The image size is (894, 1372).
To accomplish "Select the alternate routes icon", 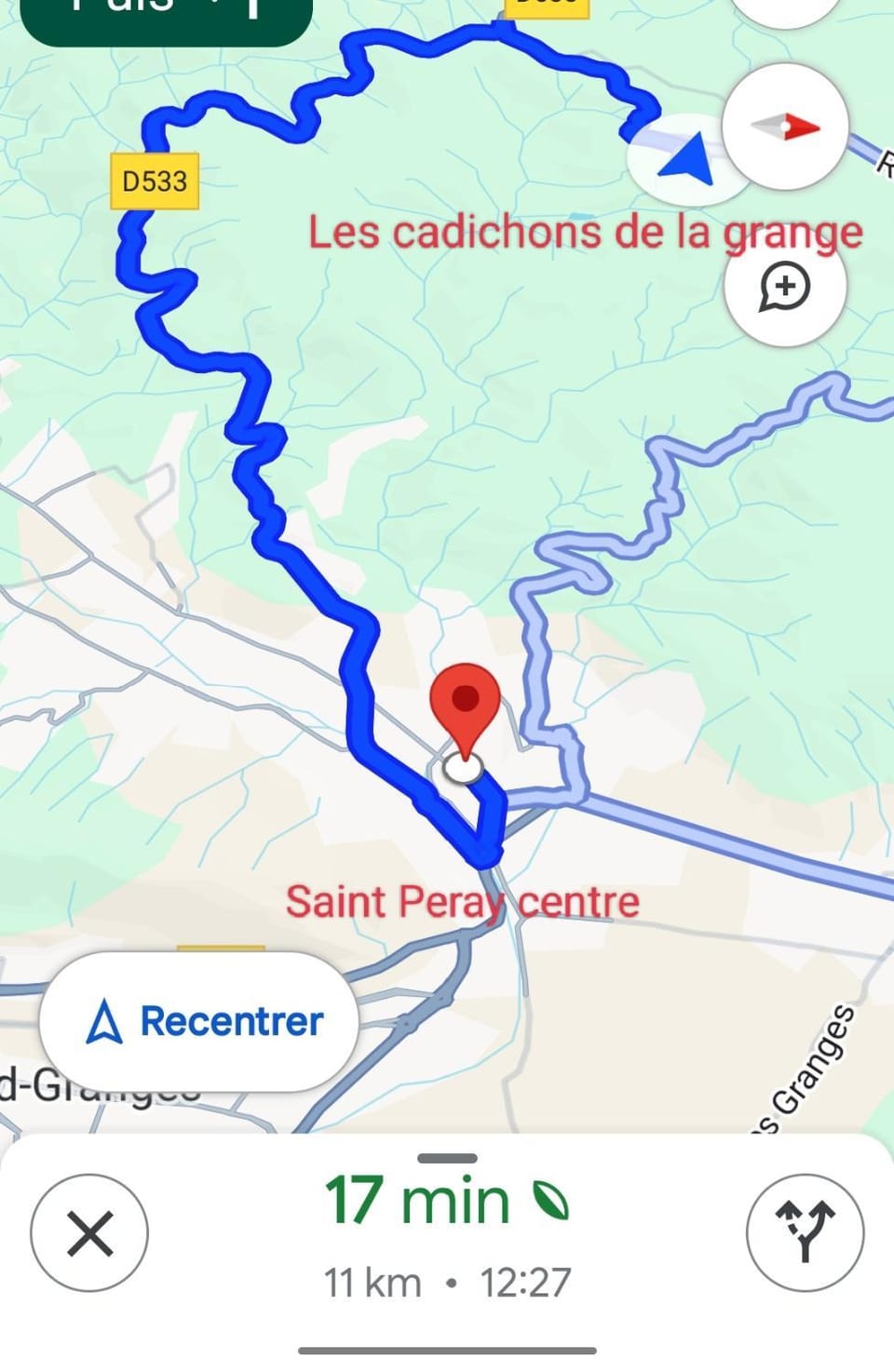I will click(x=806, y=1231).
